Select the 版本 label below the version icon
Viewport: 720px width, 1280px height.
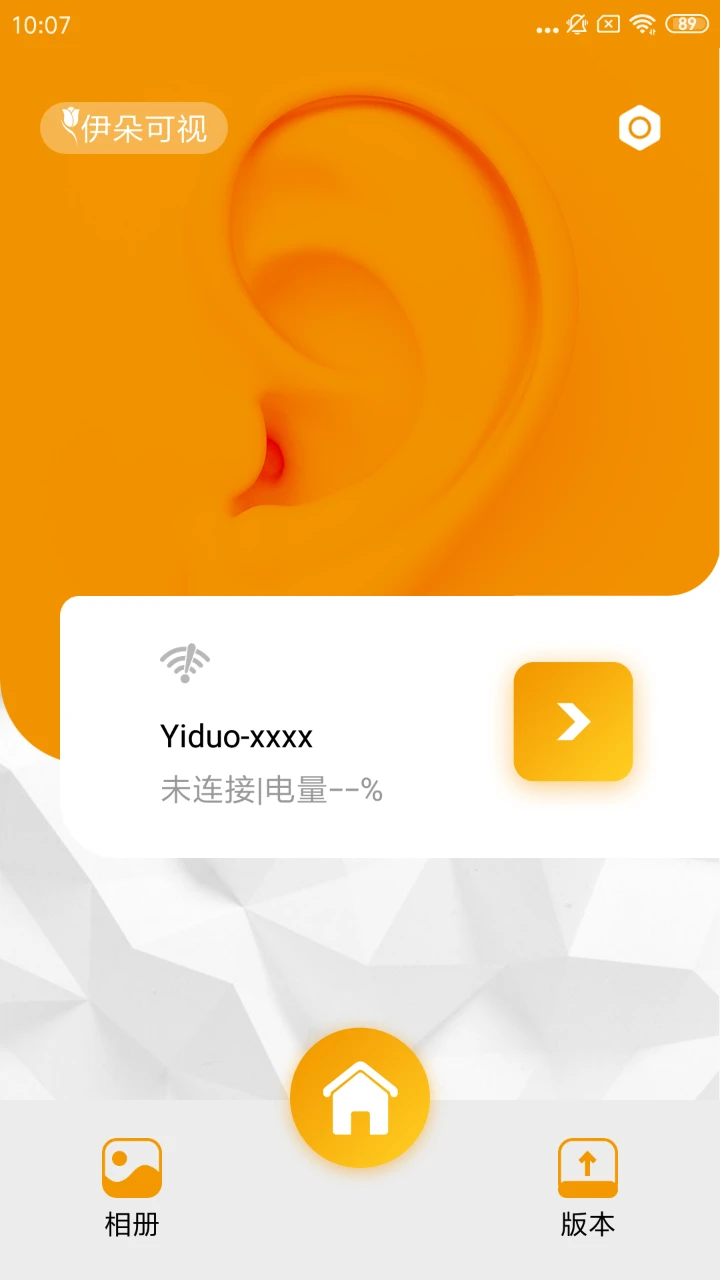[587, 1224]
